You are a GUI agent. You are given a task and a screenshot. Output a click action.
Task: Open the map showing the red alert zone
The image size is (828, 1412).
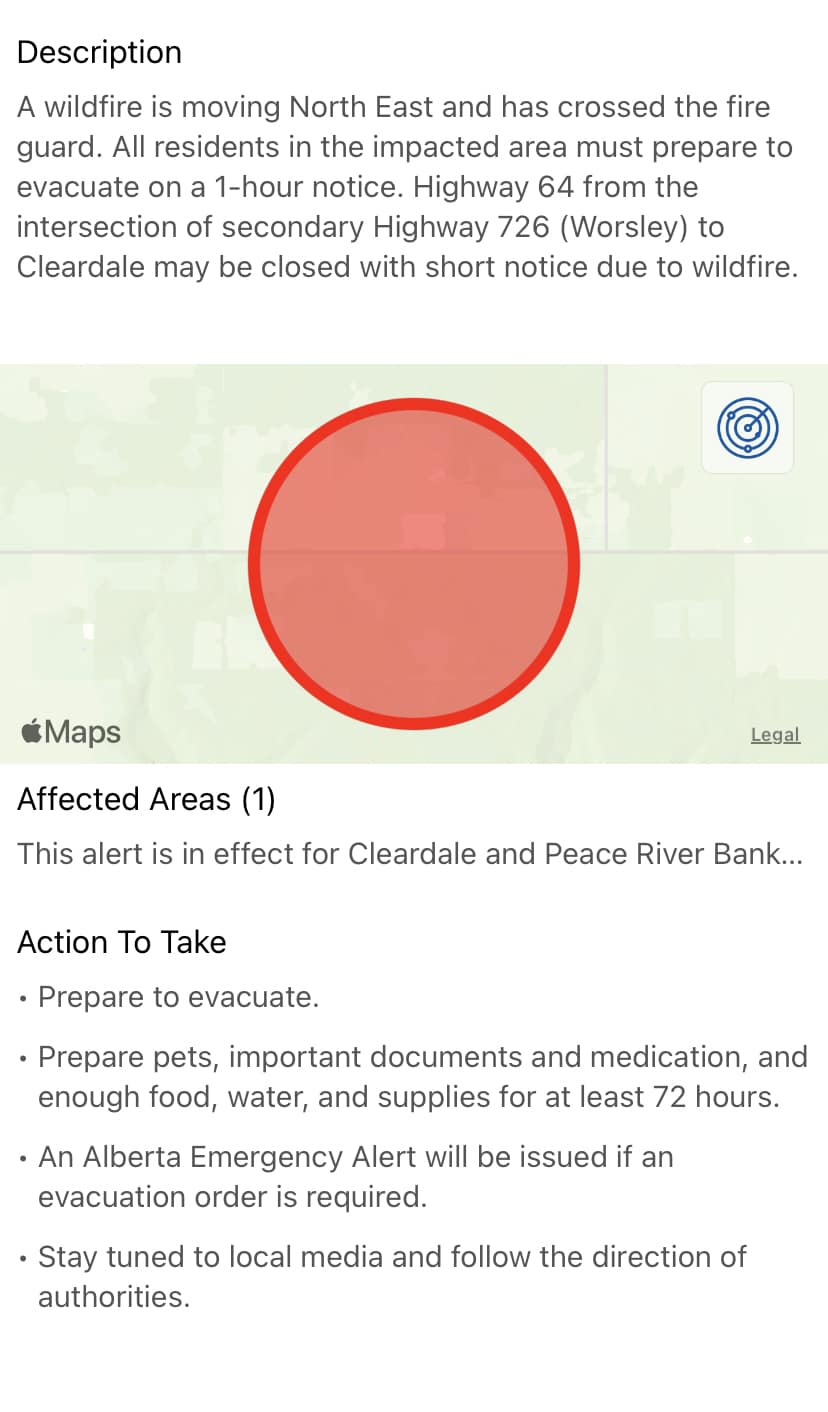pyautogui.click(x=414, y=564)
